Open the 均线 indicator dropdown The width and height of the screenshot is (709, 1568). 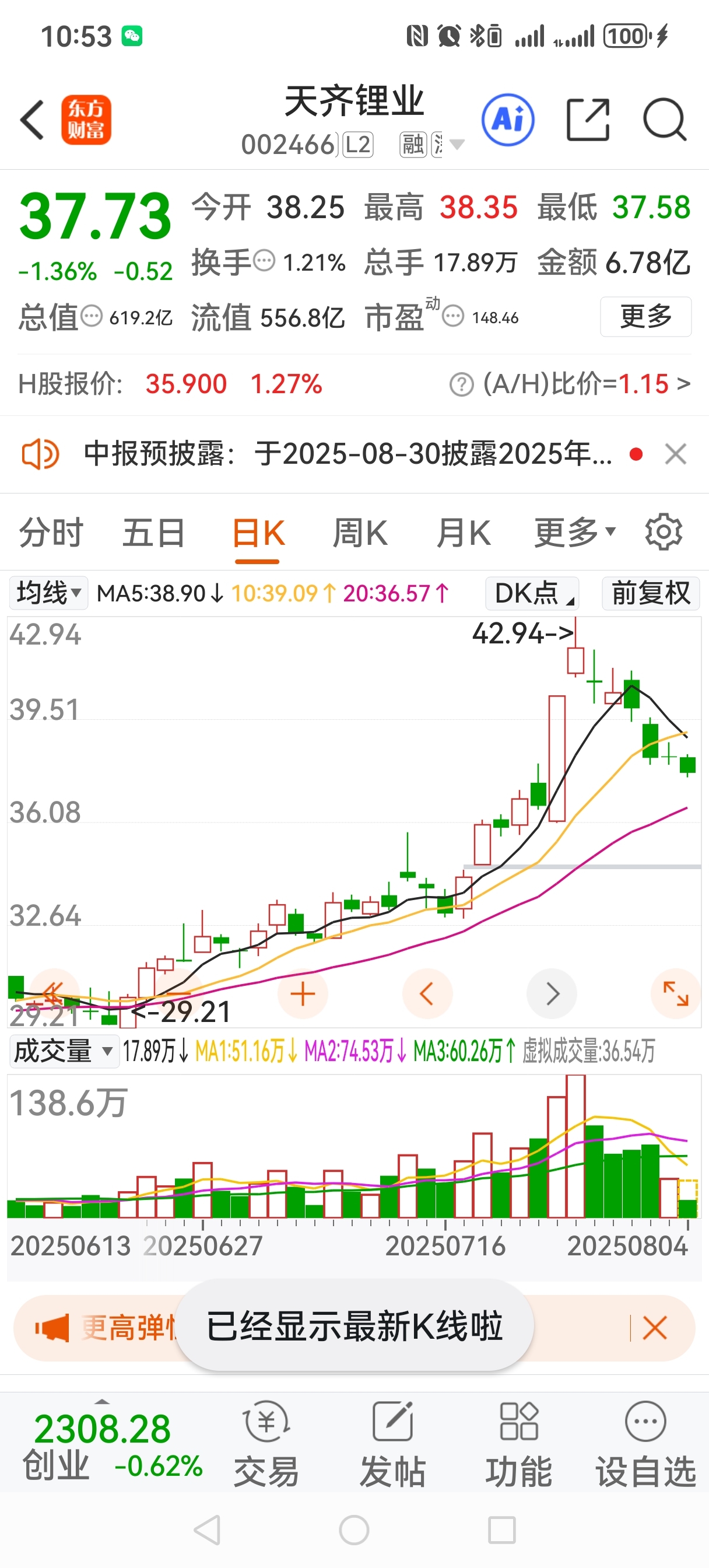pyautogui.click(x=49, y=593)
